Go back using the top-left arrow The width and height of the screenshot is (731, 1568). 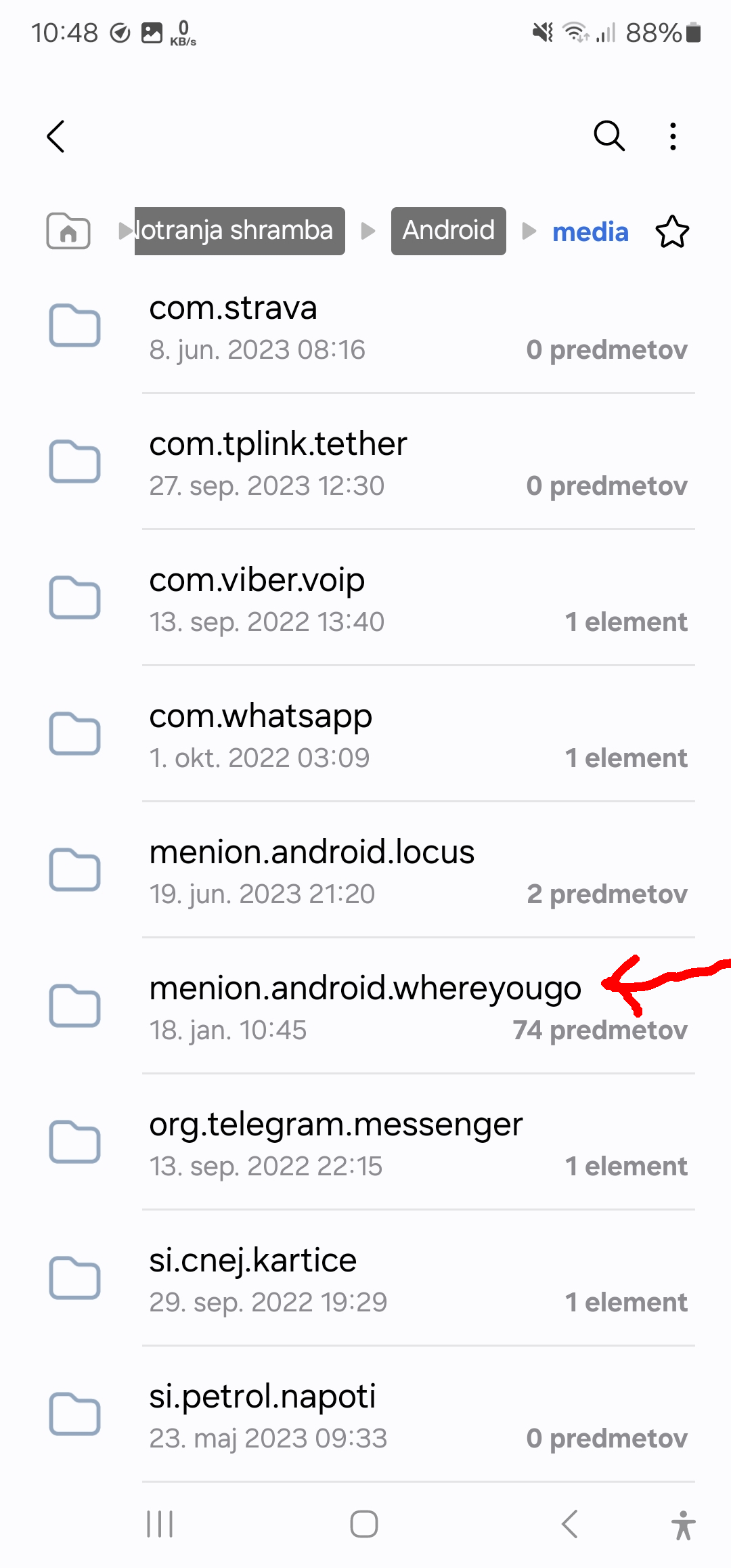(56, 137)
